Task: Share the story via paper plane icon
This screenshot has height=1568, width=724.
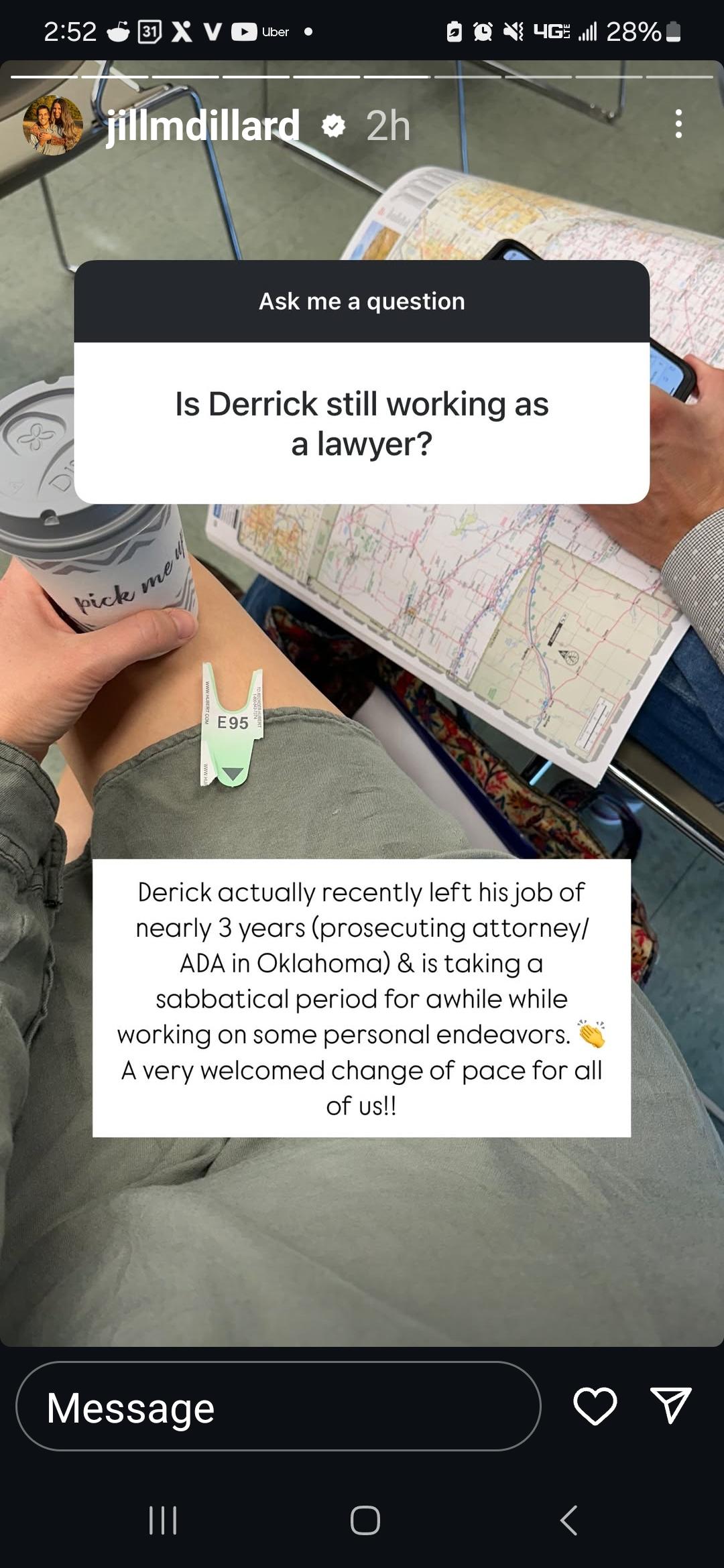Action: click(670, 1405)
